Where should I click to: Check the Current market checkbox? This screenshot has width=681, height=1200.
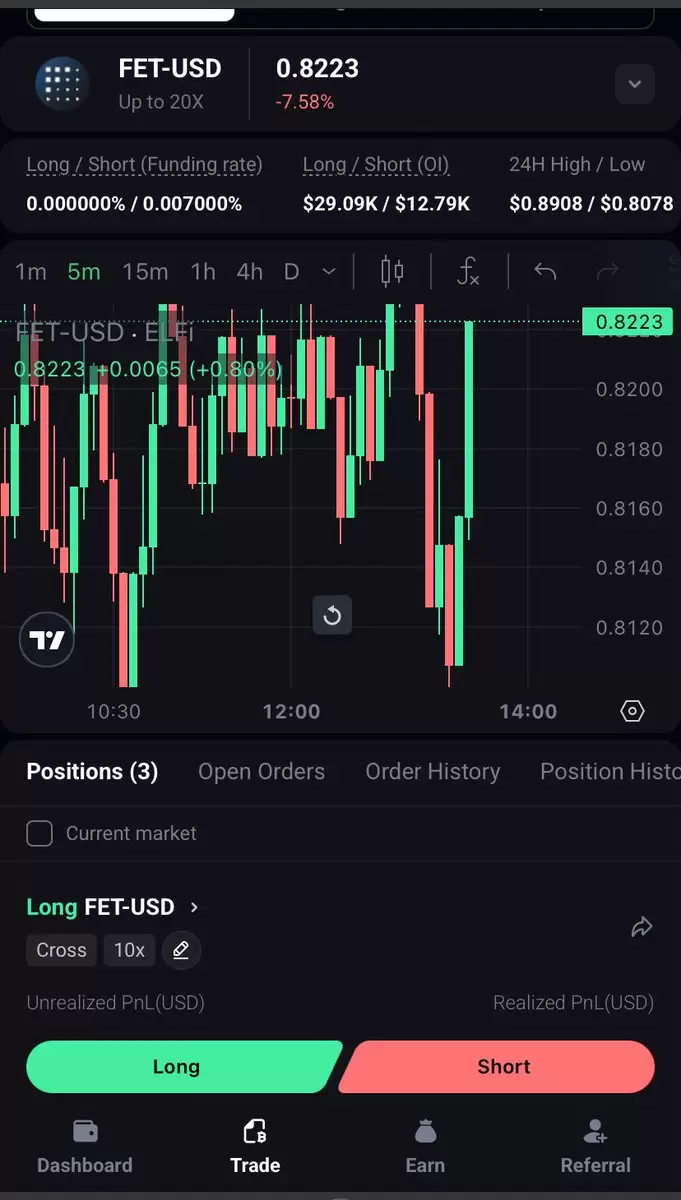click(x=39, y=833)
